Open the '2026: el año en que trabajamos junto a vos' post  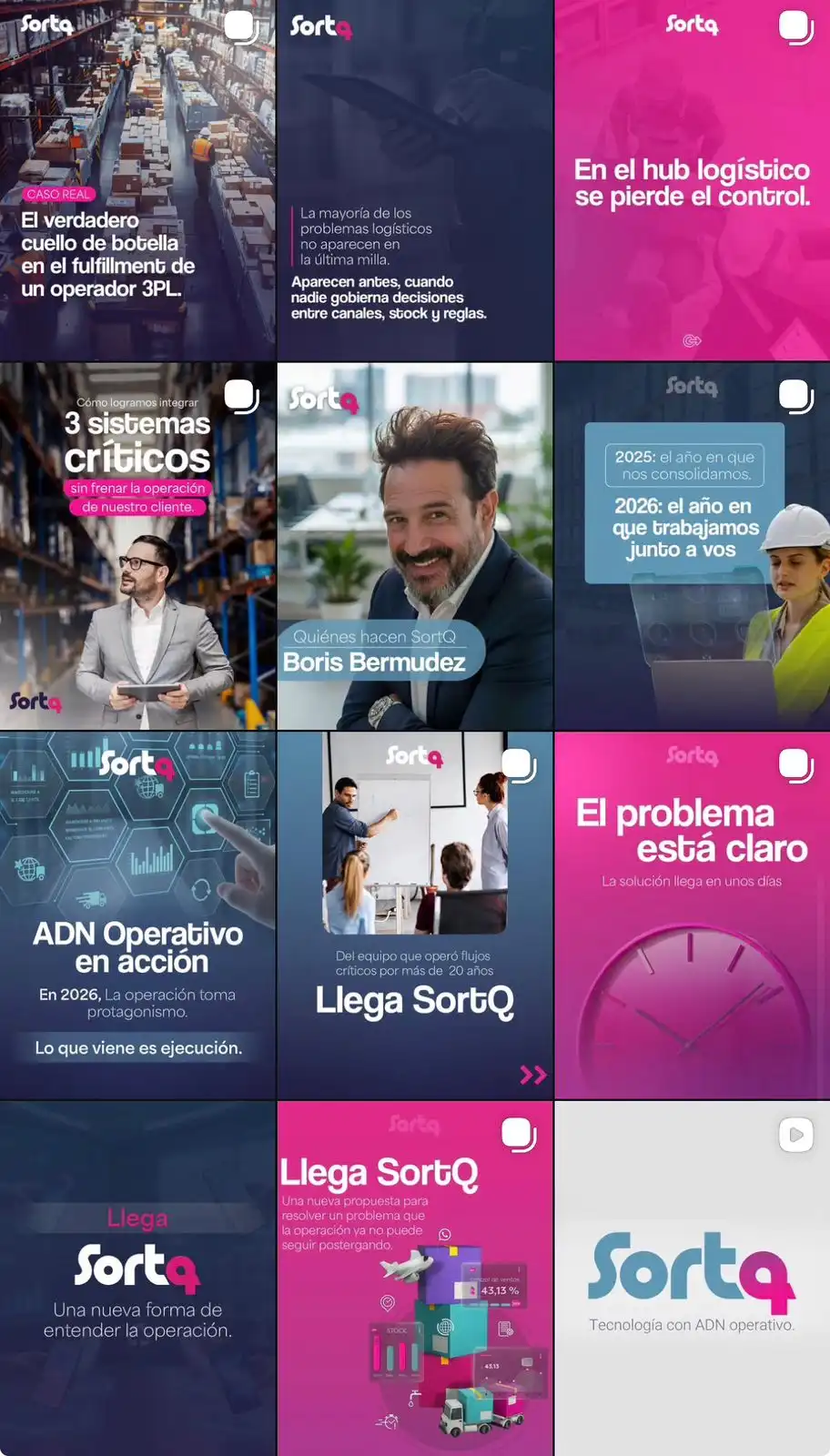pyautogui.click(x=692, y=546)
